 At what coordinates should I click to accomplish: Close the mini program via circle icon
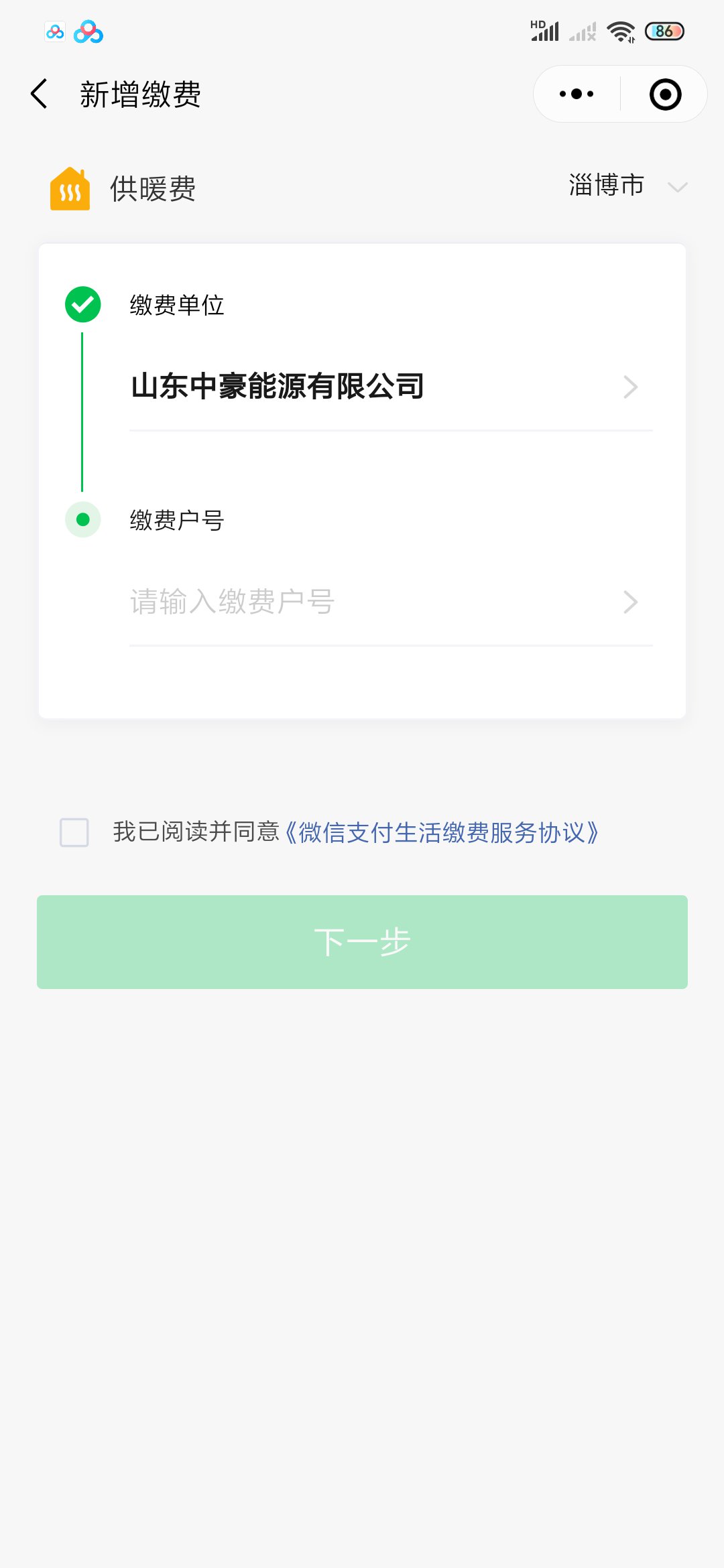(x=665, y=94)
